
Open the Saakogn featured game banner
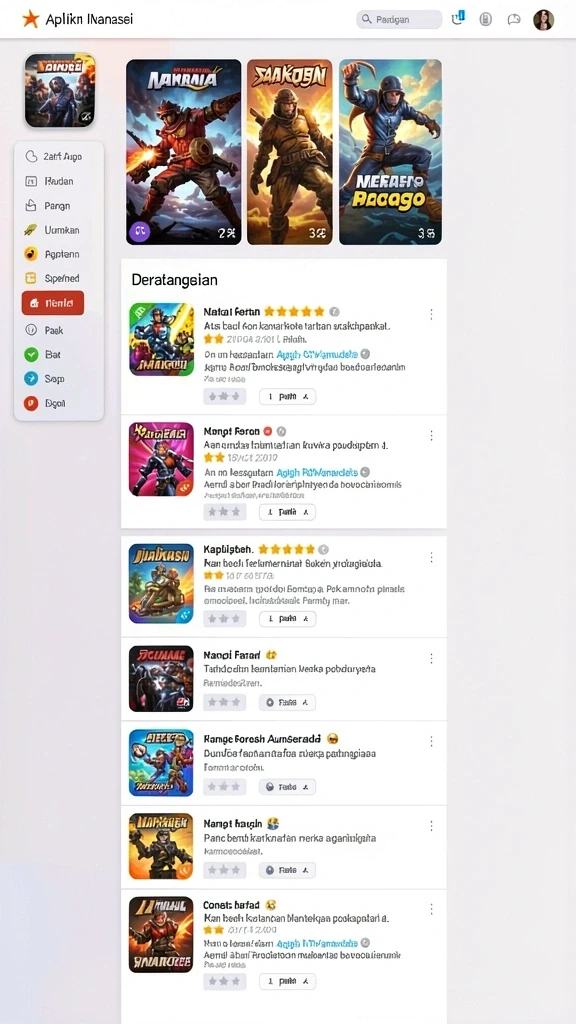289,152
